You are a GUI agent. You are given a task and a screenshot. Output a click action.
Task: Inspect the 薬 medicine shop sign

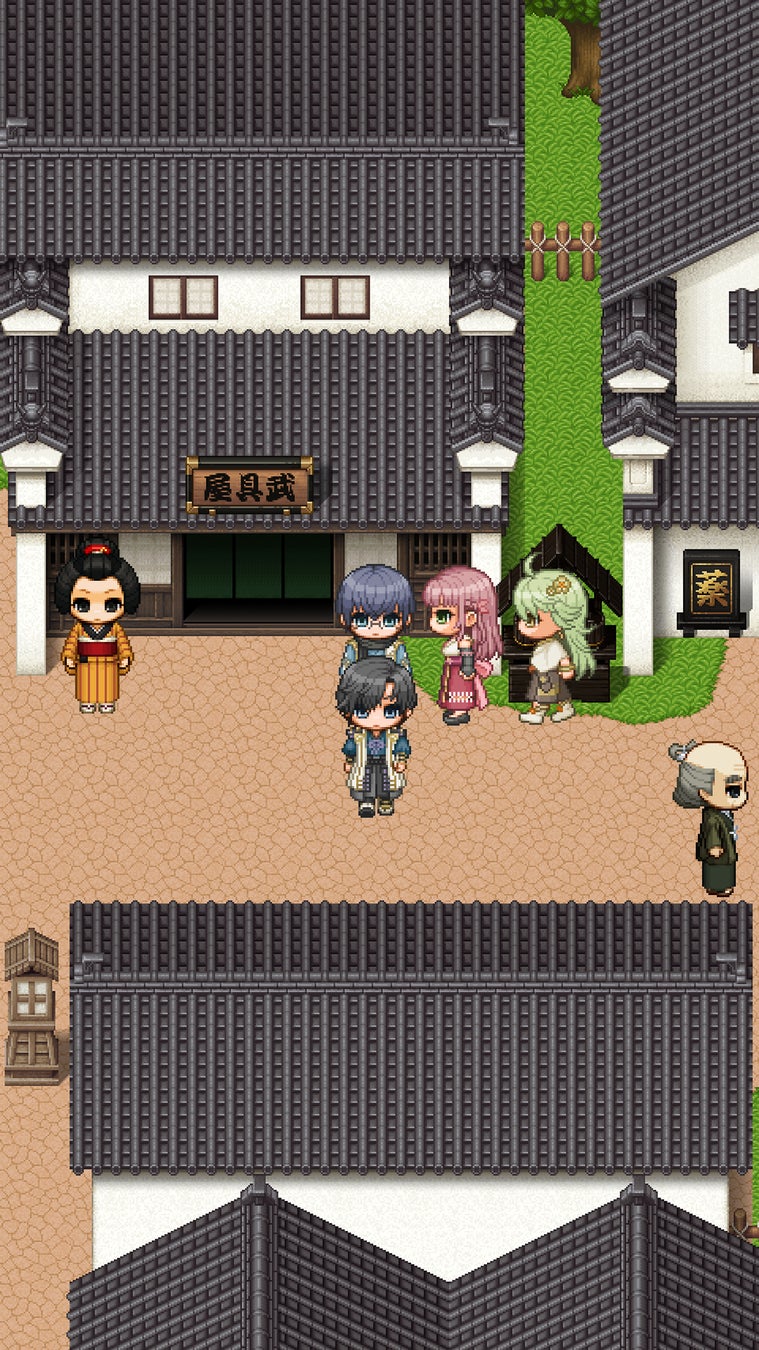tap(711, 590)
